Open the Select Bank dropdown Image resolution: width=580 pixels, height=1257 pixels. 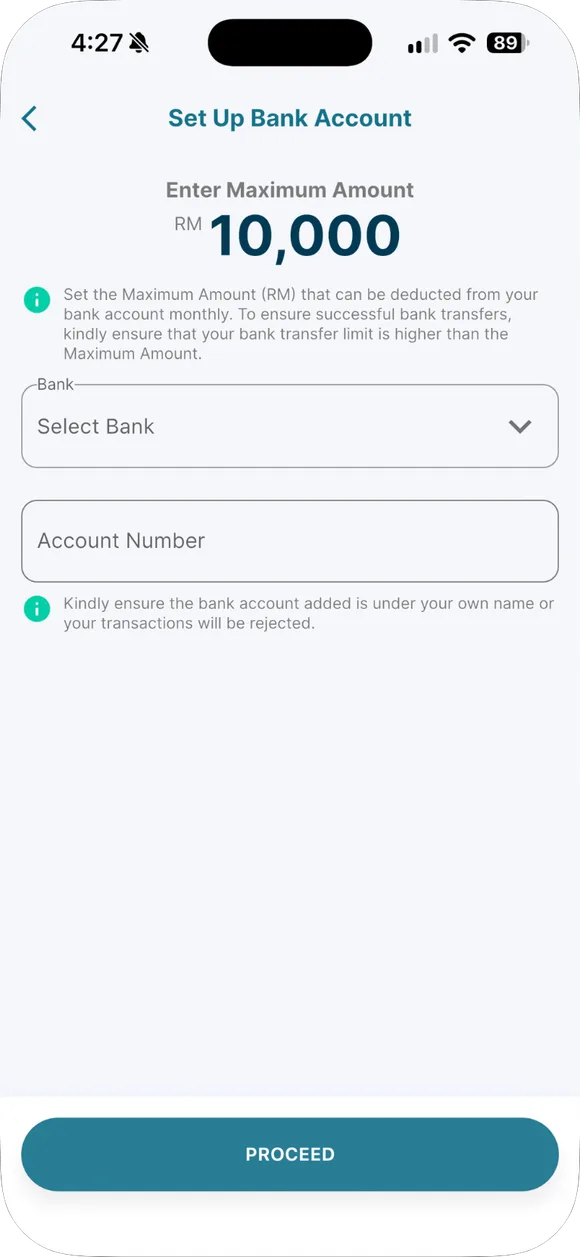(x=290, y=426)
